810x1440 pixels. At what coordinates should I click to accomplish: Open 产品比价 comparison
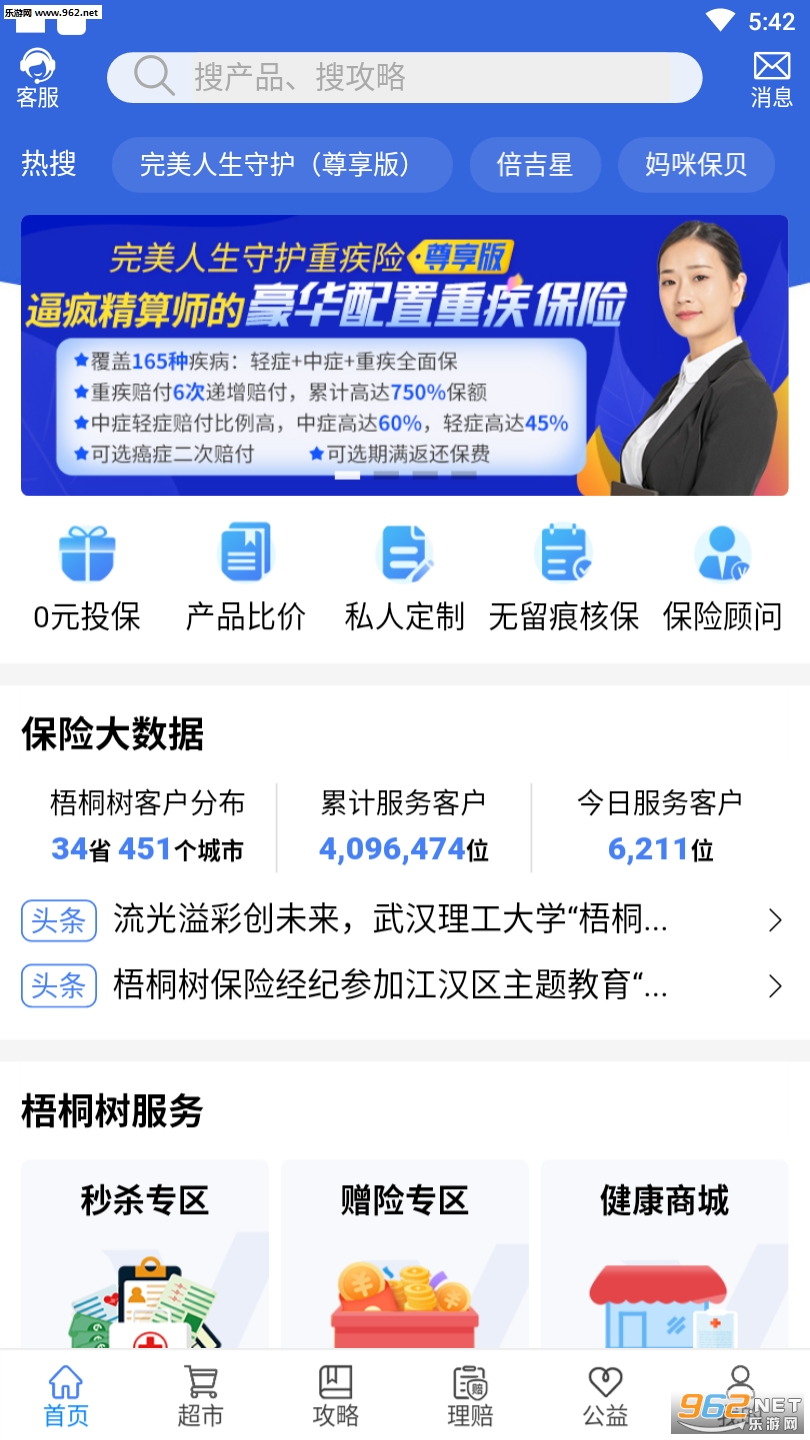pos(245,577)
